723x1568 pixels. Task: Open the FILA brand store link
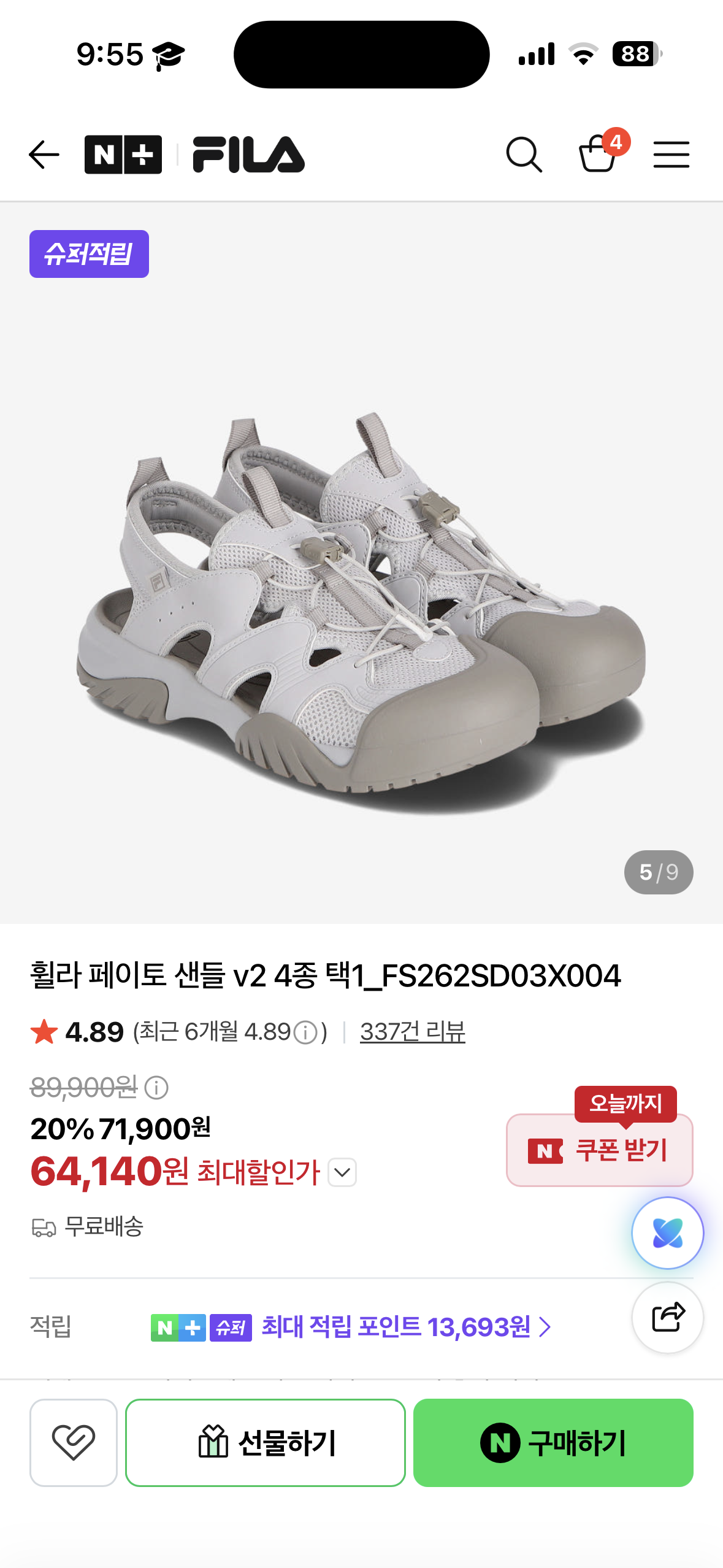(249, 155)
